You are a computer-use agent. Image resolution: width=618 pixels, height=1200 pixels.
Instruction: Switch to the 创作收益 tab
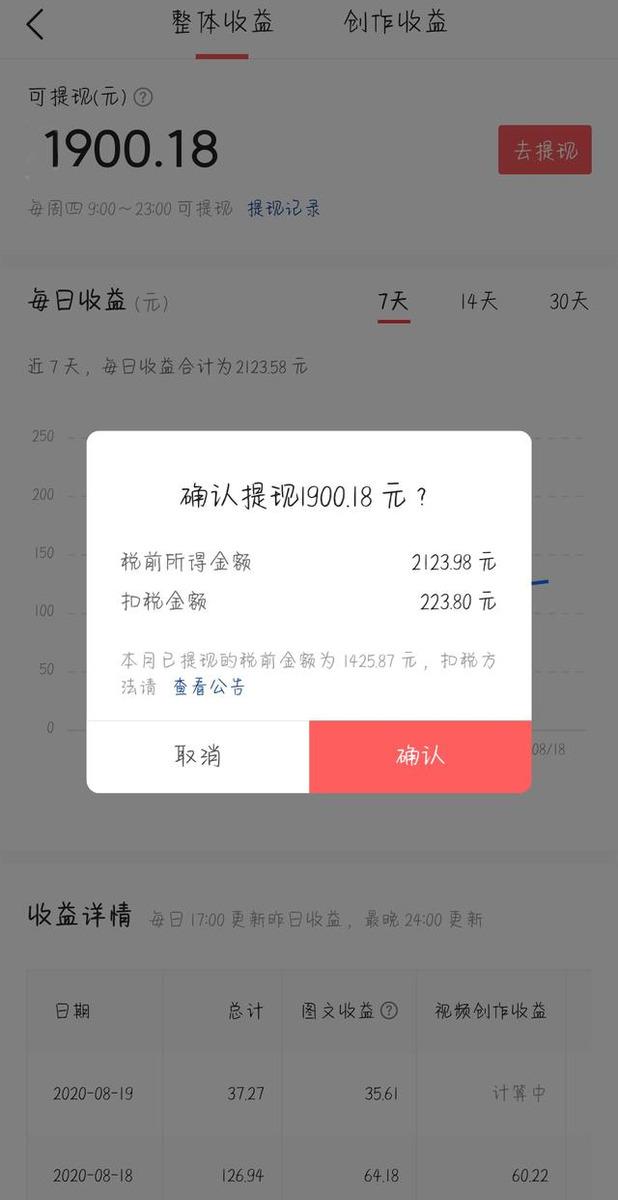395,23
